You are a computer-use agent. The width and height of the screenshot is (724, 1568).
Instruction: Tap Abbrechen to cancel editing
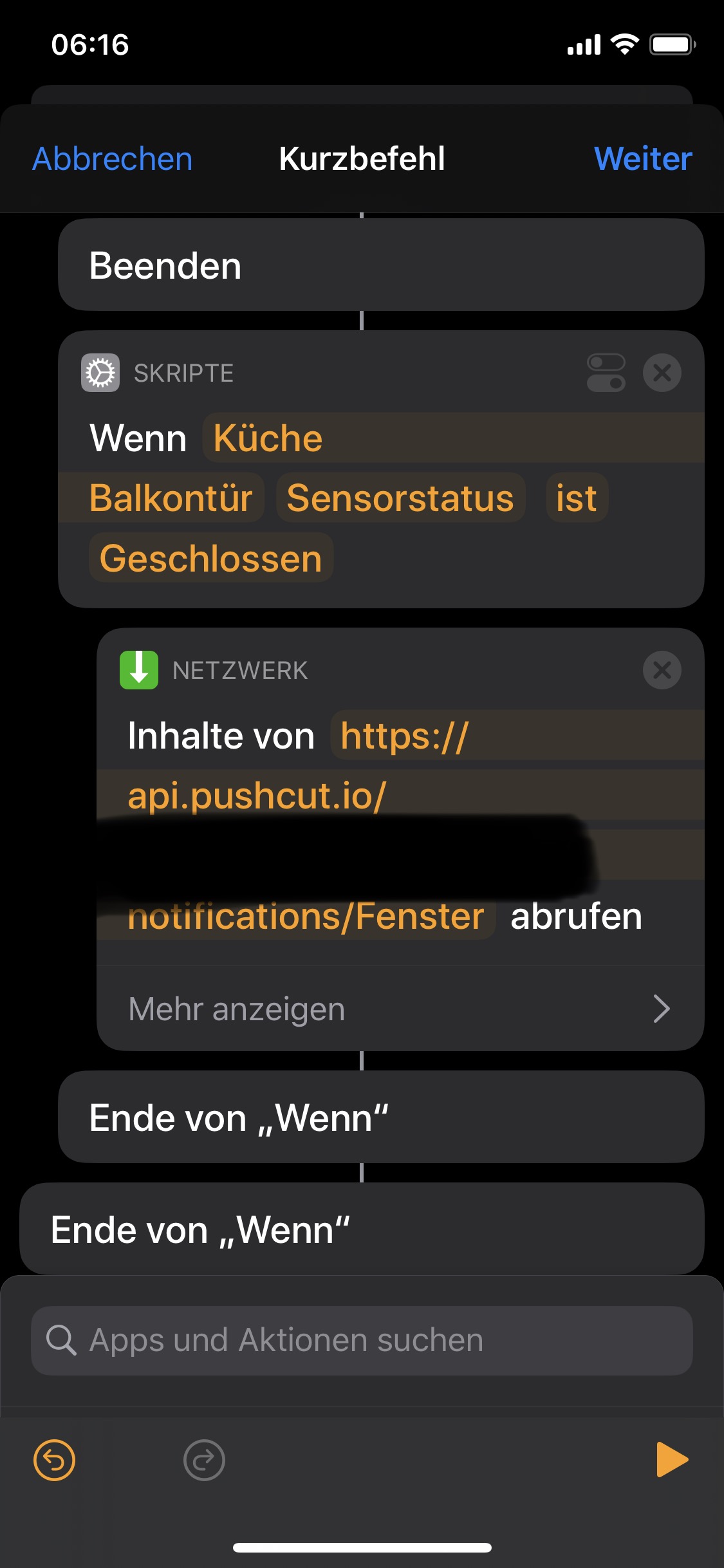click(112, 159)
